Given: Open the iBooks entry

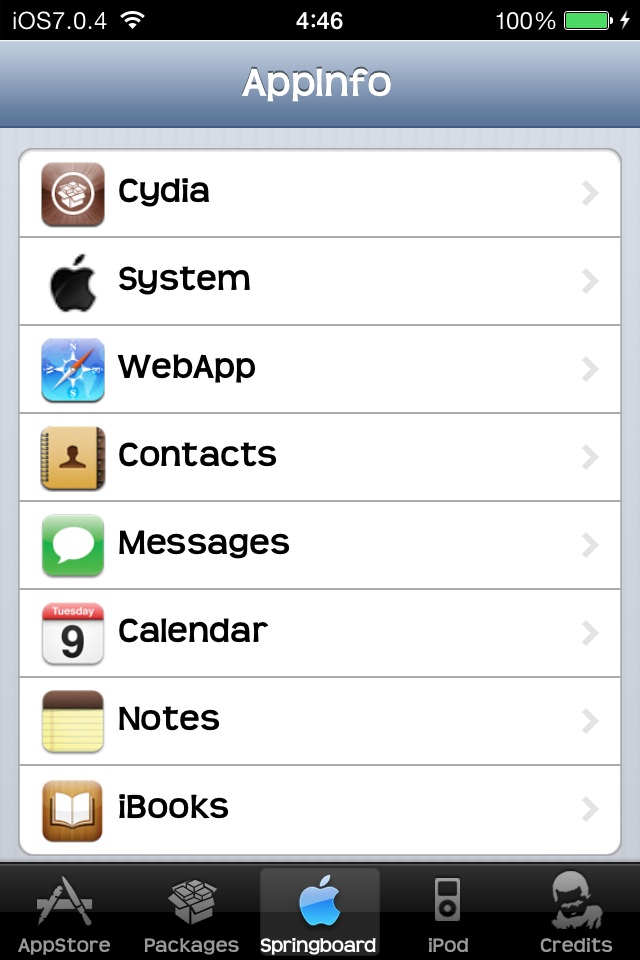Looking at the screenshot, I should click(x=320, y=809).
